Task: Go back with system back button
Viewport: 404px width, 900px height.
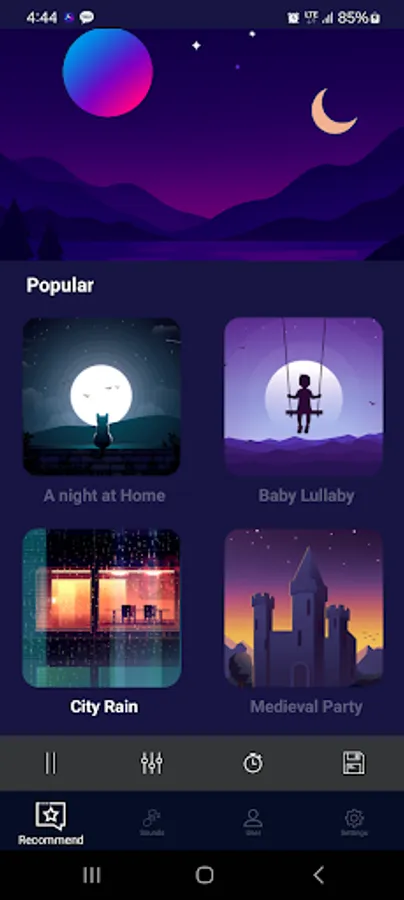Action: (318, 875)
